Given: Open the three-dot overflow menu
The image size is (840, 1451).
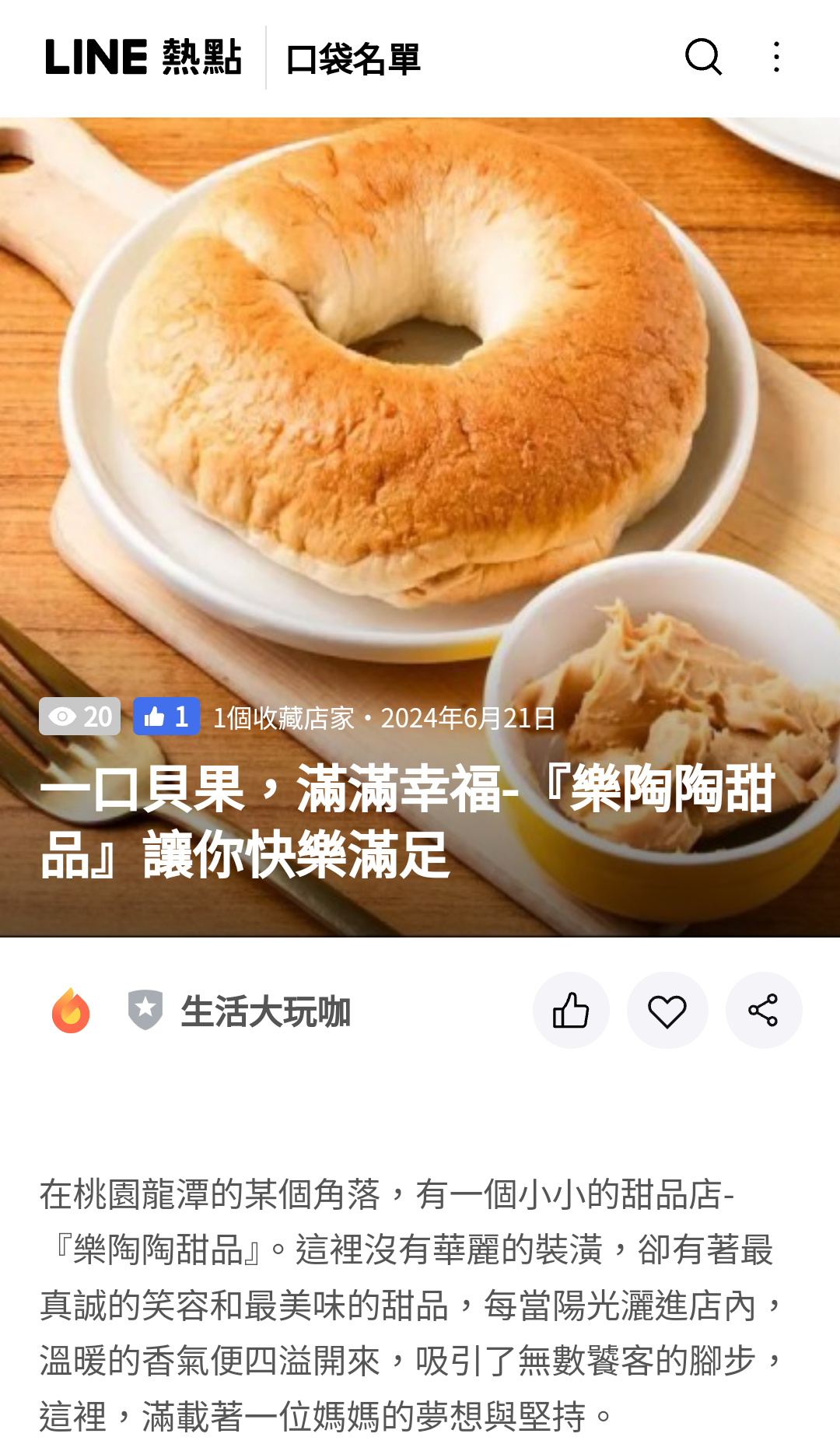Looking at the screenshot, I should (x=776, y=57).
